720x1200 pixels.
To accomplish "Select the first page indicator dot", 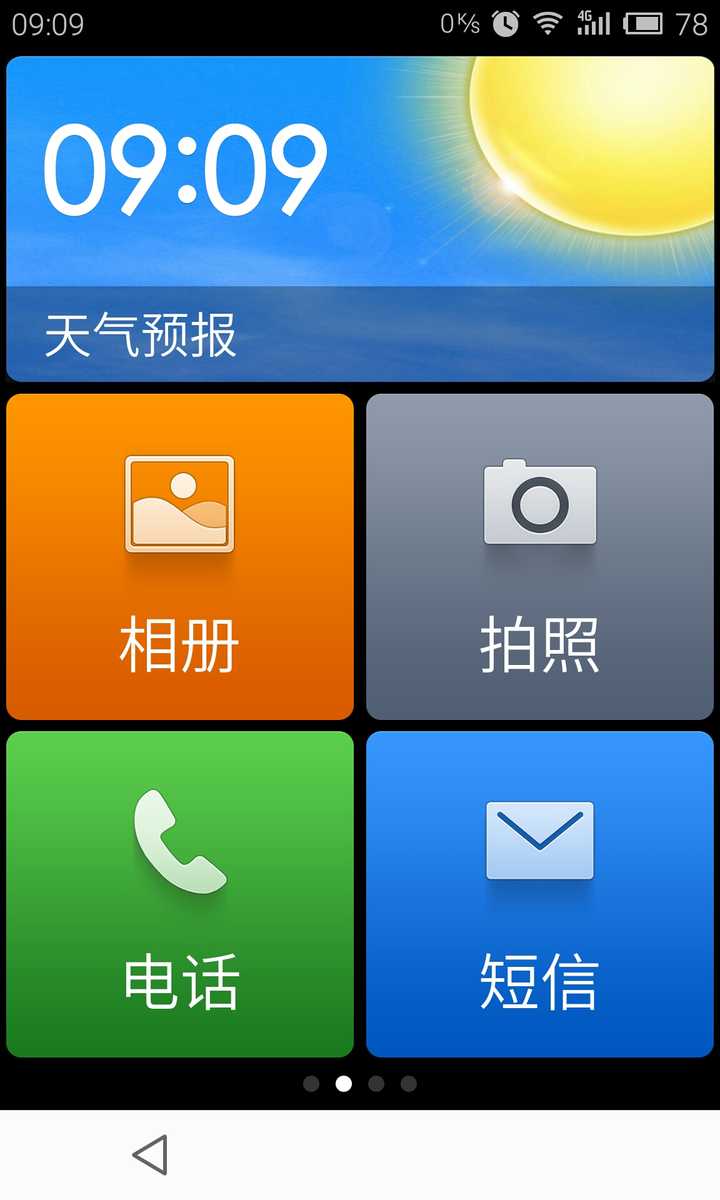I will click(311, 1082).
